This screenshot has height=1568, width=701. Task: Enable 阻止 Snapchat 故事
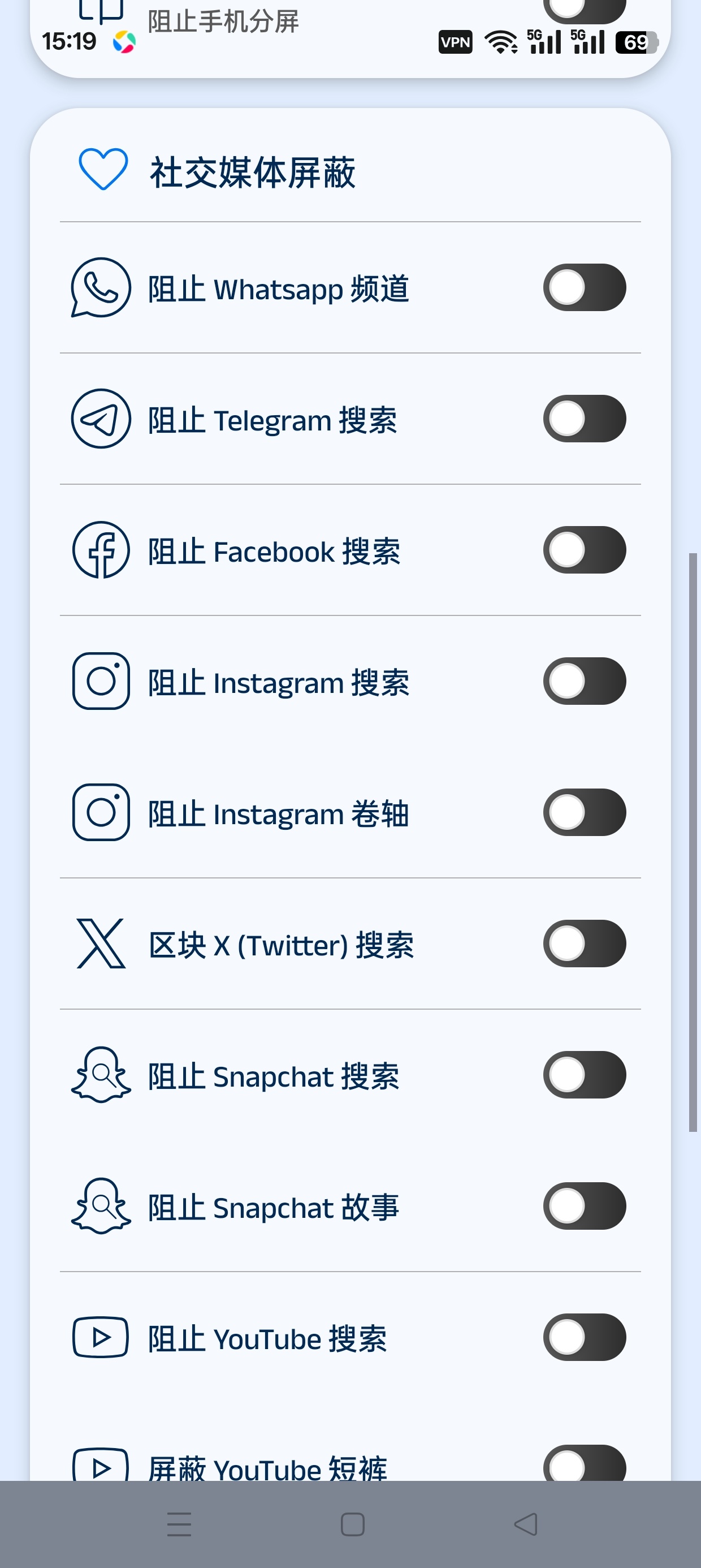tap(584, 1206)
